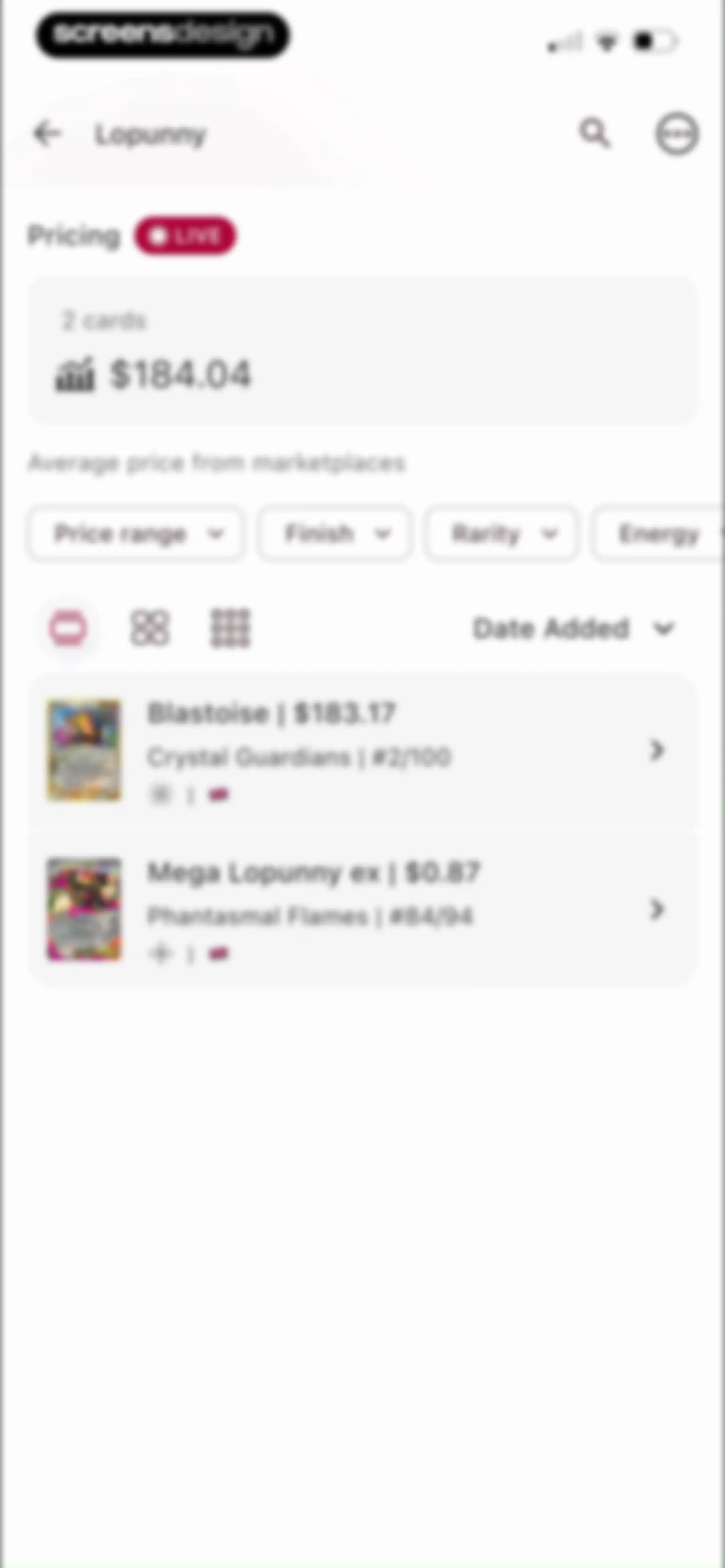Image resolution: width=725 pixels, height=1568 pixels.
Task: Change the Date Added sort order
Action: point(574,628)
